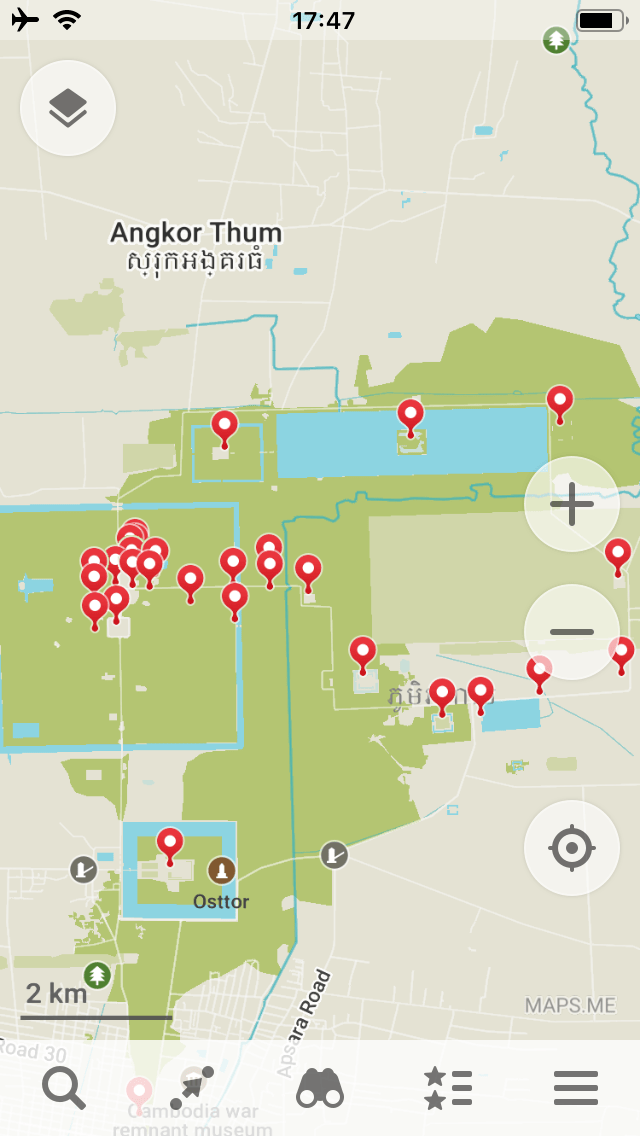Select the park icon above the scale bar
Viewport: 640px width, 1136px height.
97,975
